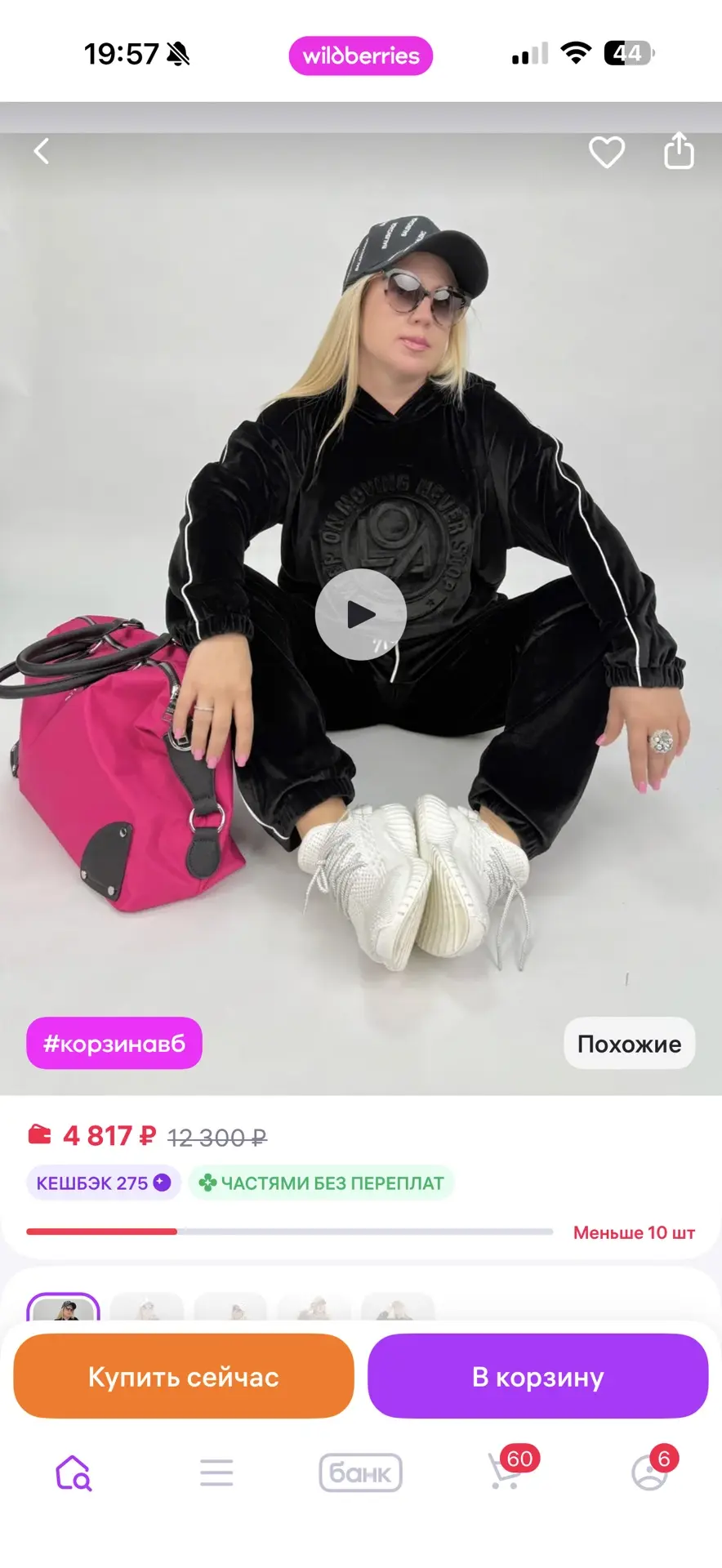This screenshot has height=1568, width=722.
Task: Tap Купить сейчас to buy now
Action: (x=184, y=1376)
